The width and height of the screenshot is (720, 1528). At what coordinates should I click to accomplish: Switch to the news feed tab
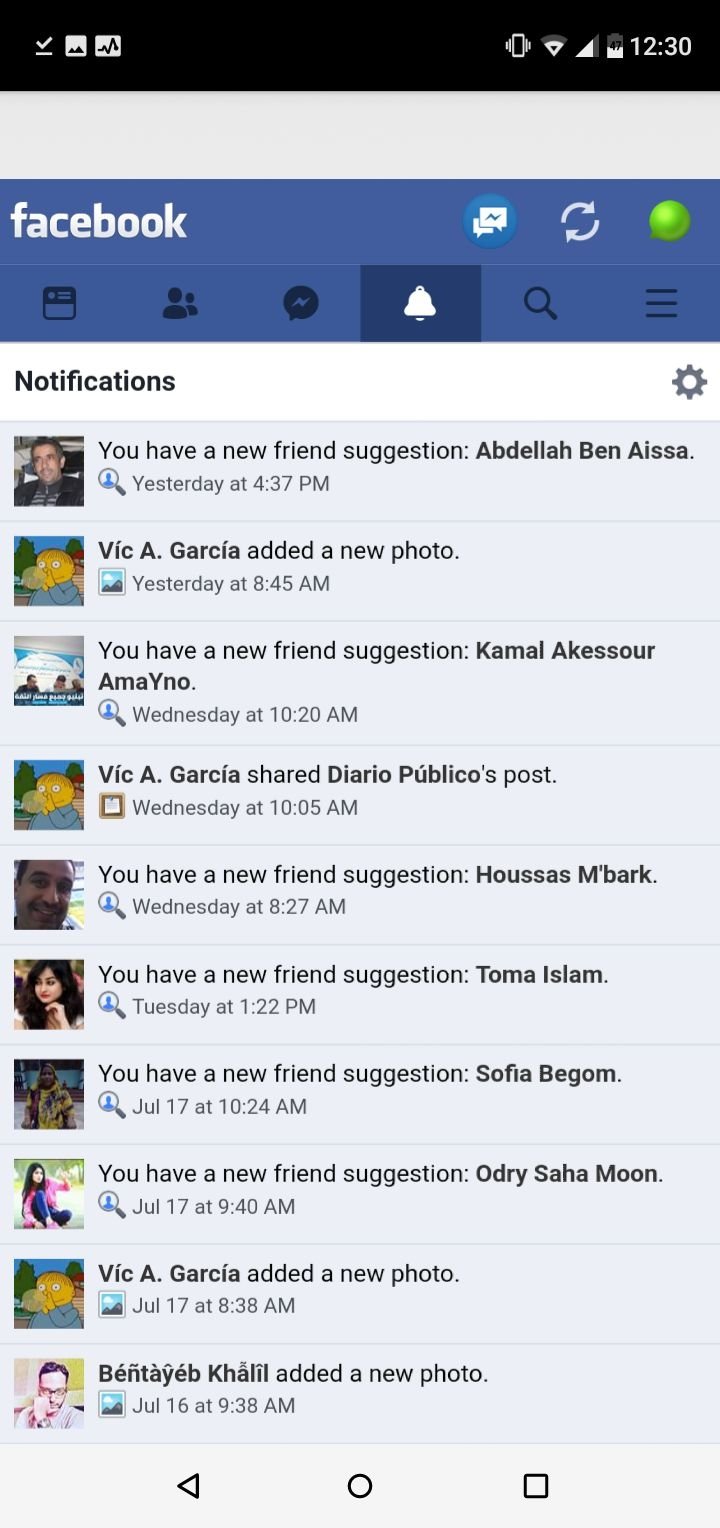pos(60,303)
